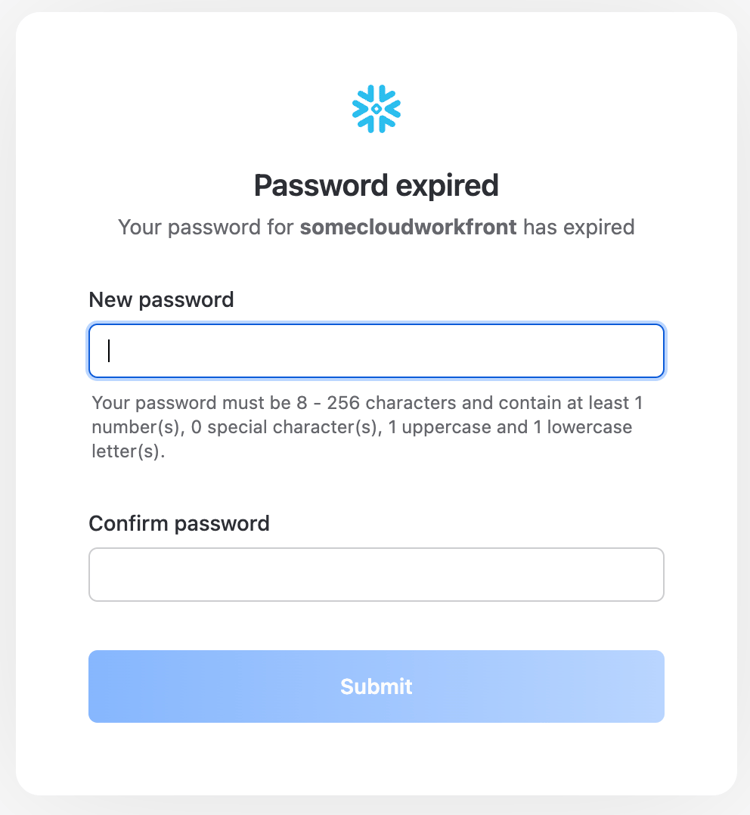
Task: Submit the new password
Action: click(x=376, y=686)
